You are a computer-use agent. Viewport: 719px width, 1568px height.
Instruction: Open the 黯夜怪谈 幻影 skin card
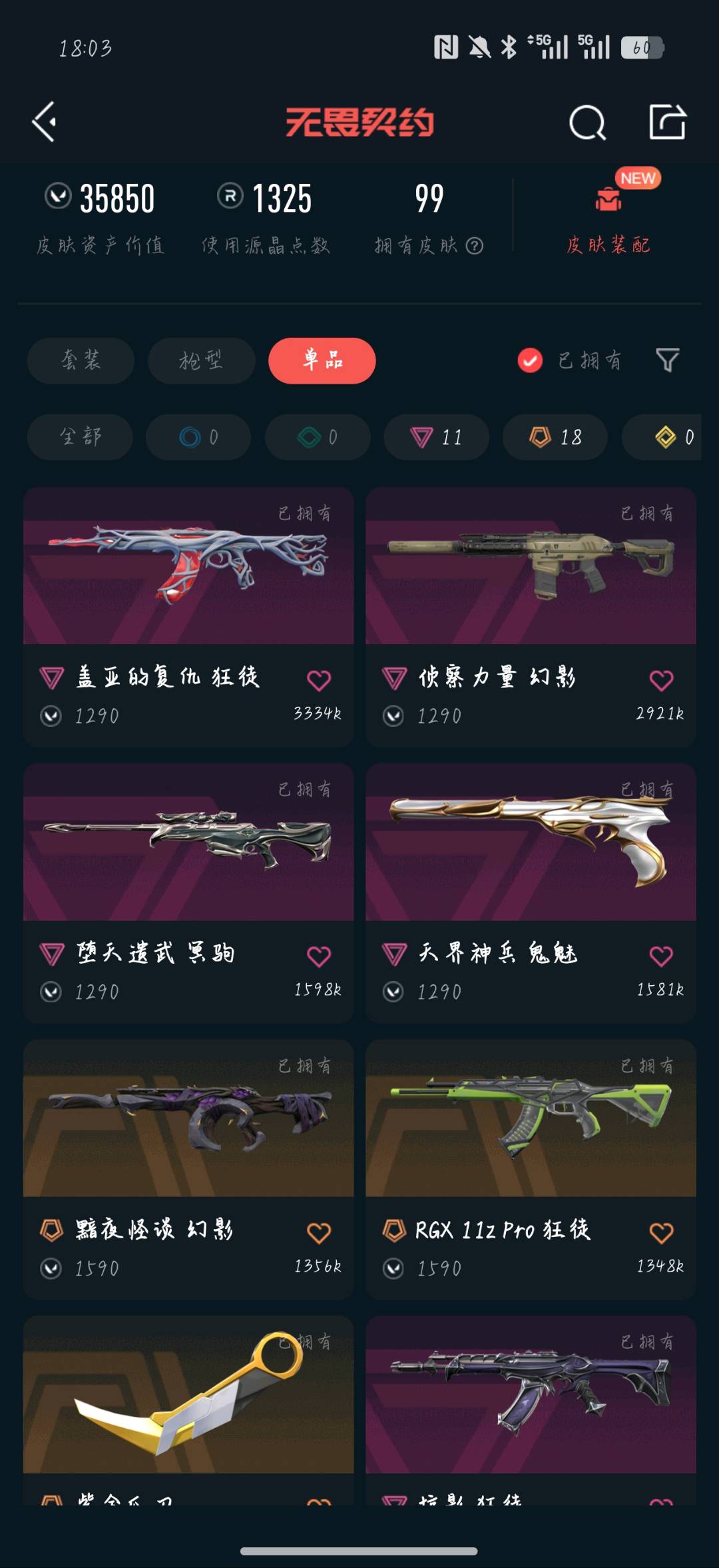[188, 1170]
